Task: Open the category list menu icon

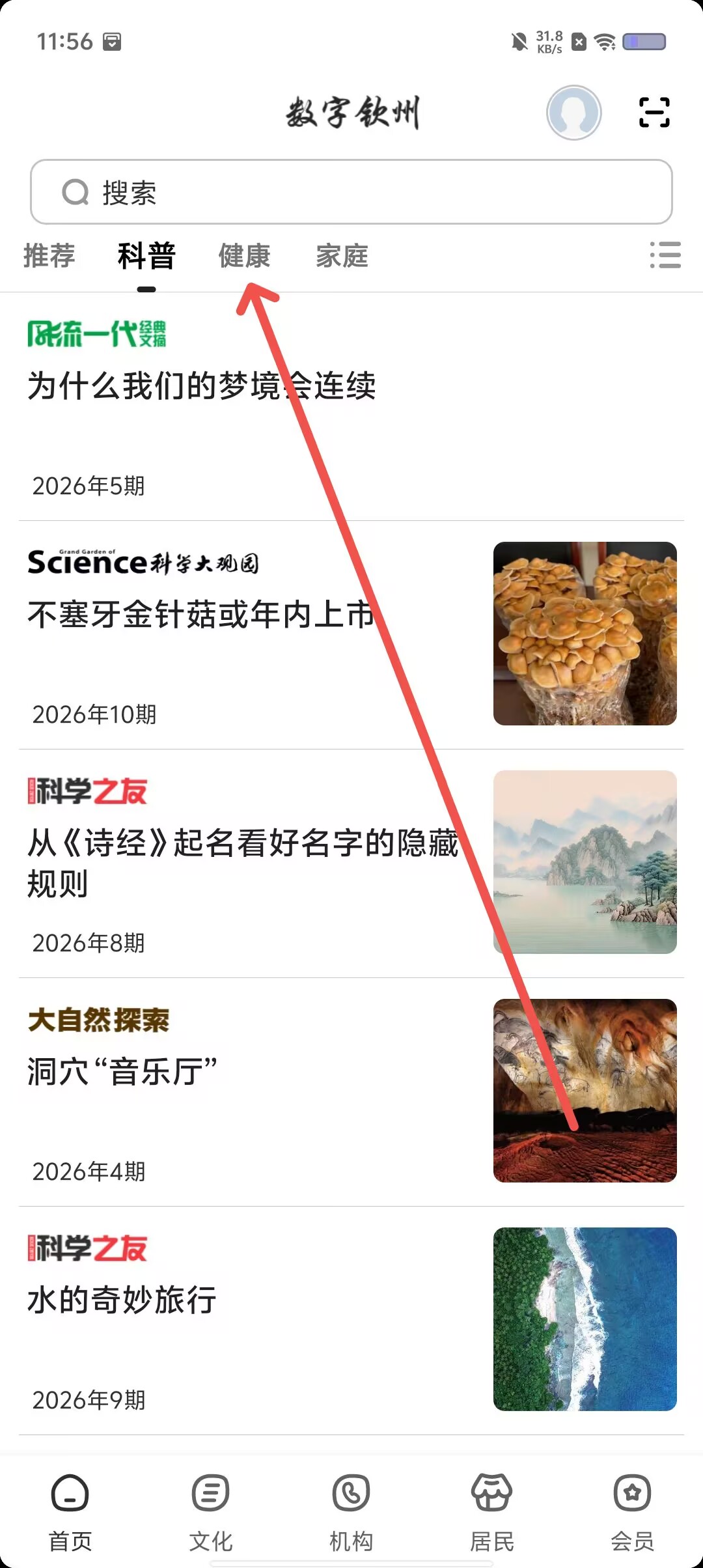Action: pyautogui.click(x=665, y=255)
